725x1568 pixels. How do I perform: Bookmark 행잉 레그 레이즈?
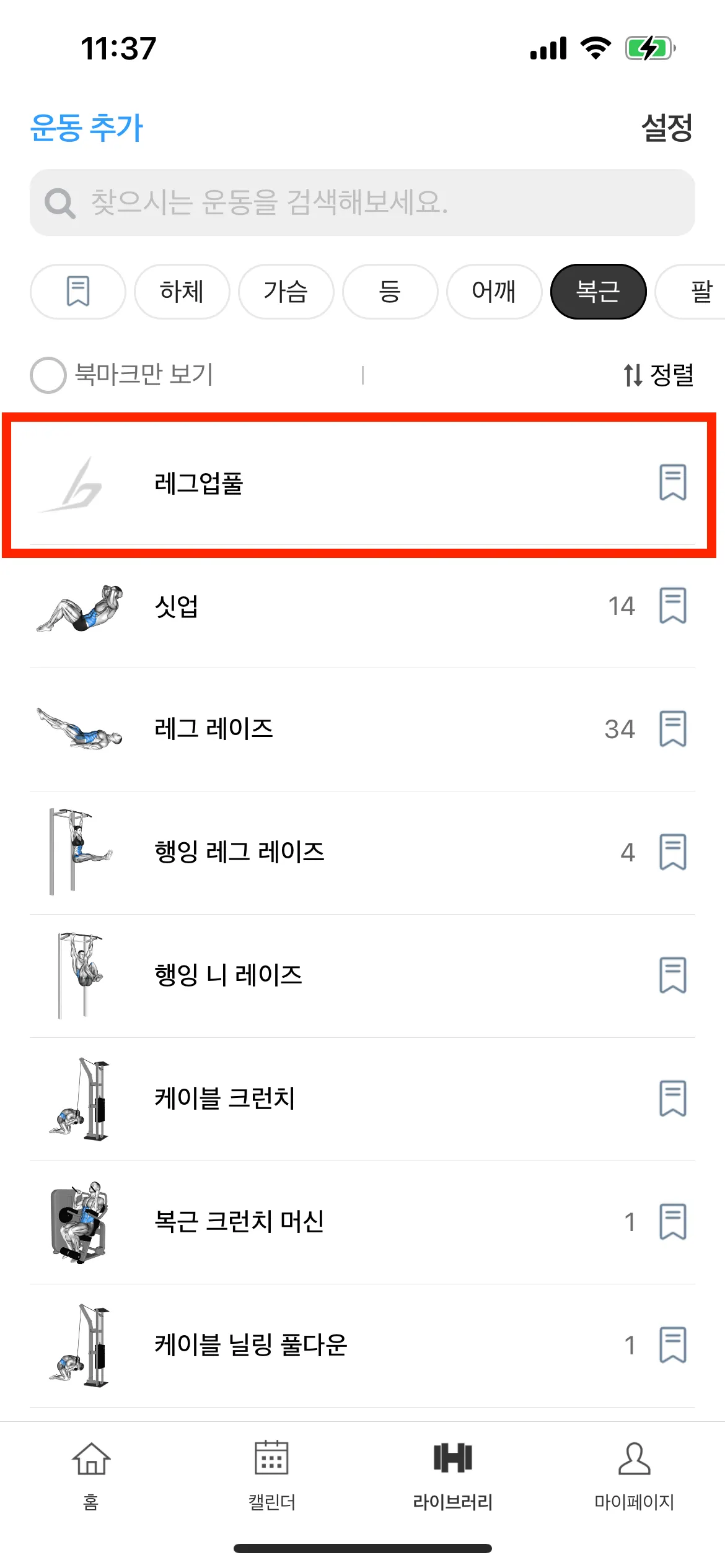(672, 852)
